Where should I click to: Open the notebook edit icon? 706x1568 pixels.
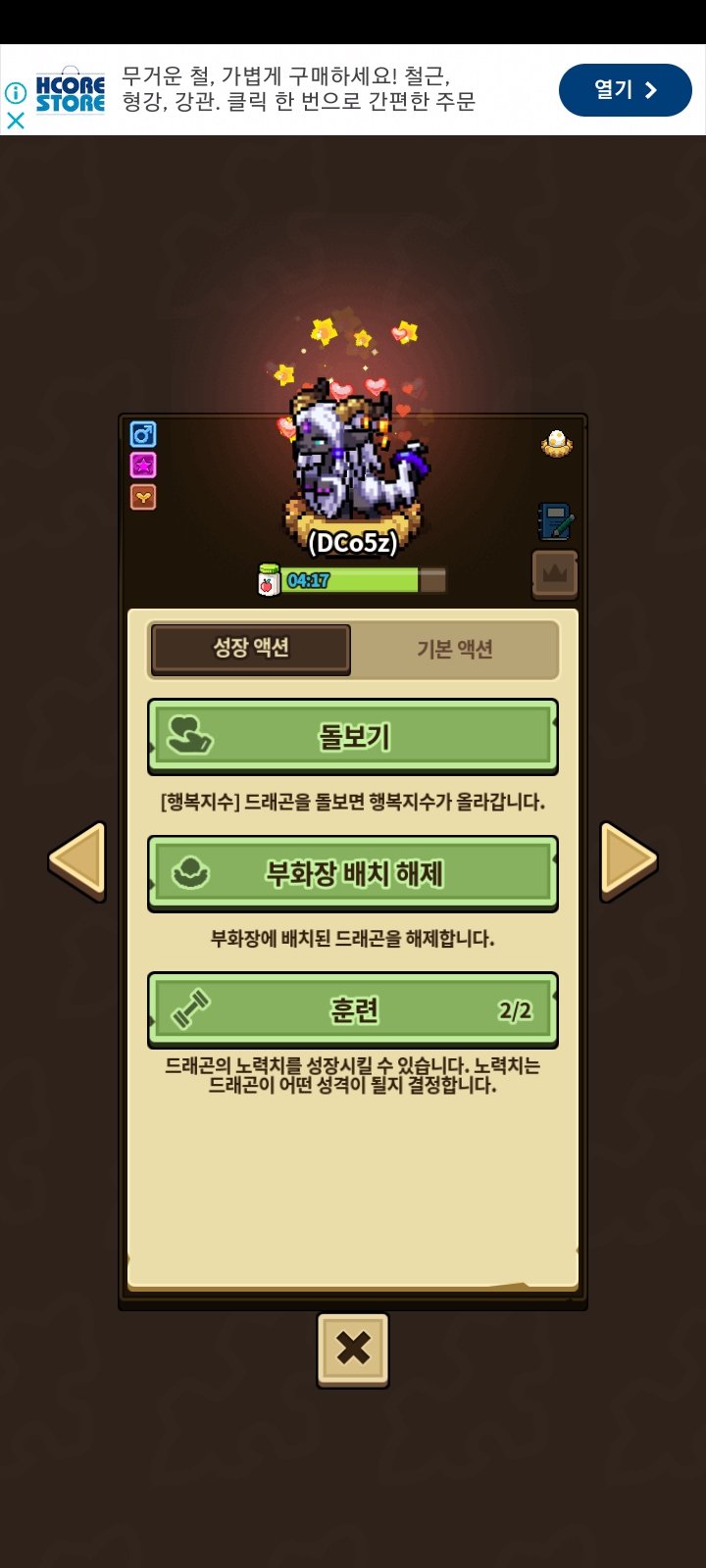tap(555, 521)
